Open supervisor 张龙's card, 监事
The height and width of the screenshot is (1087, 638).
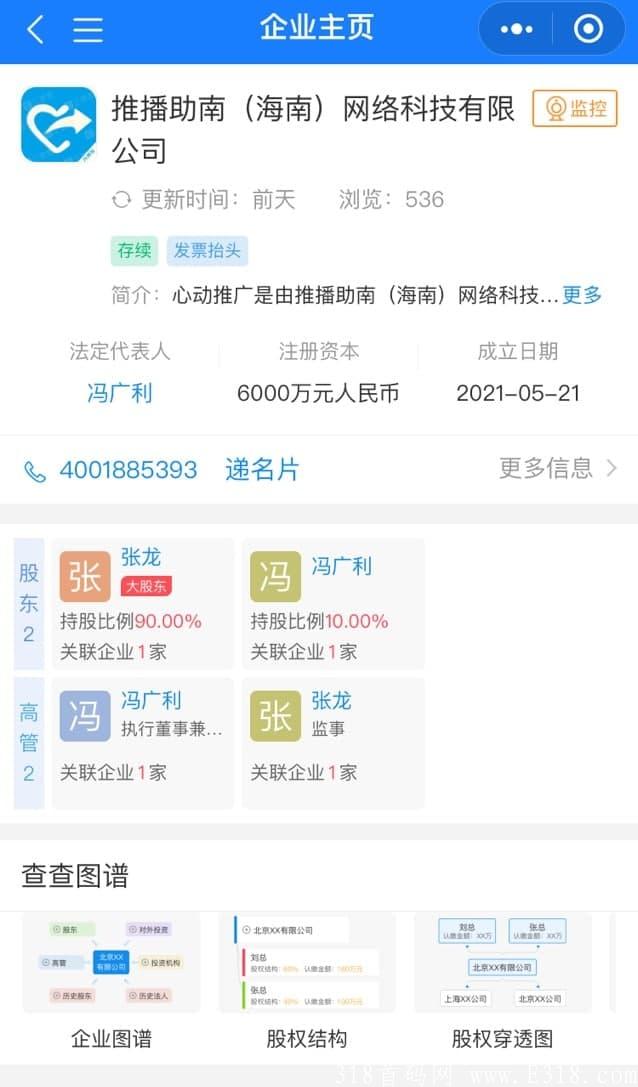pos(333,742)
